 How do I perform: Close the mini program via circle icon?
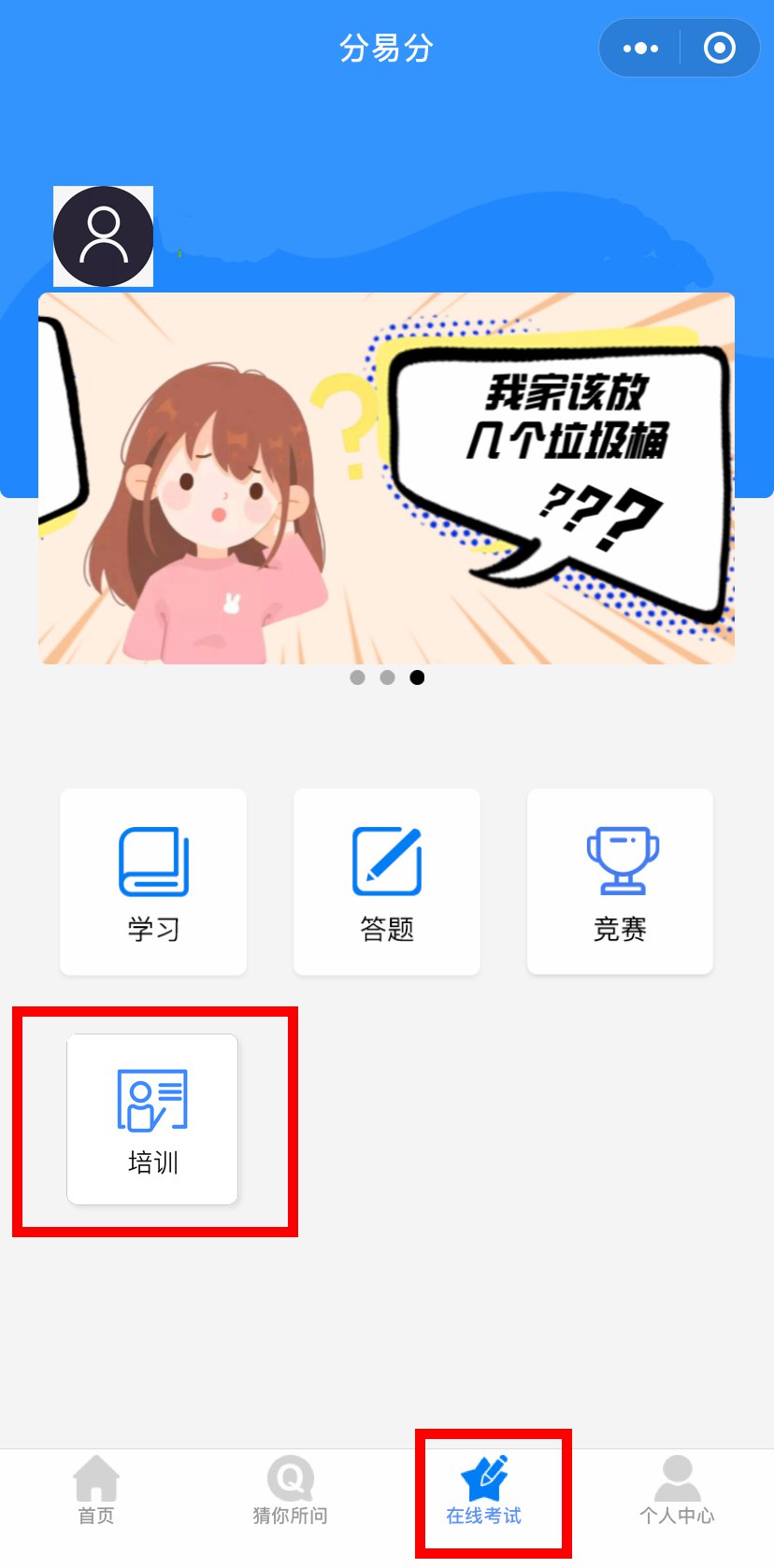pos(719,49)
